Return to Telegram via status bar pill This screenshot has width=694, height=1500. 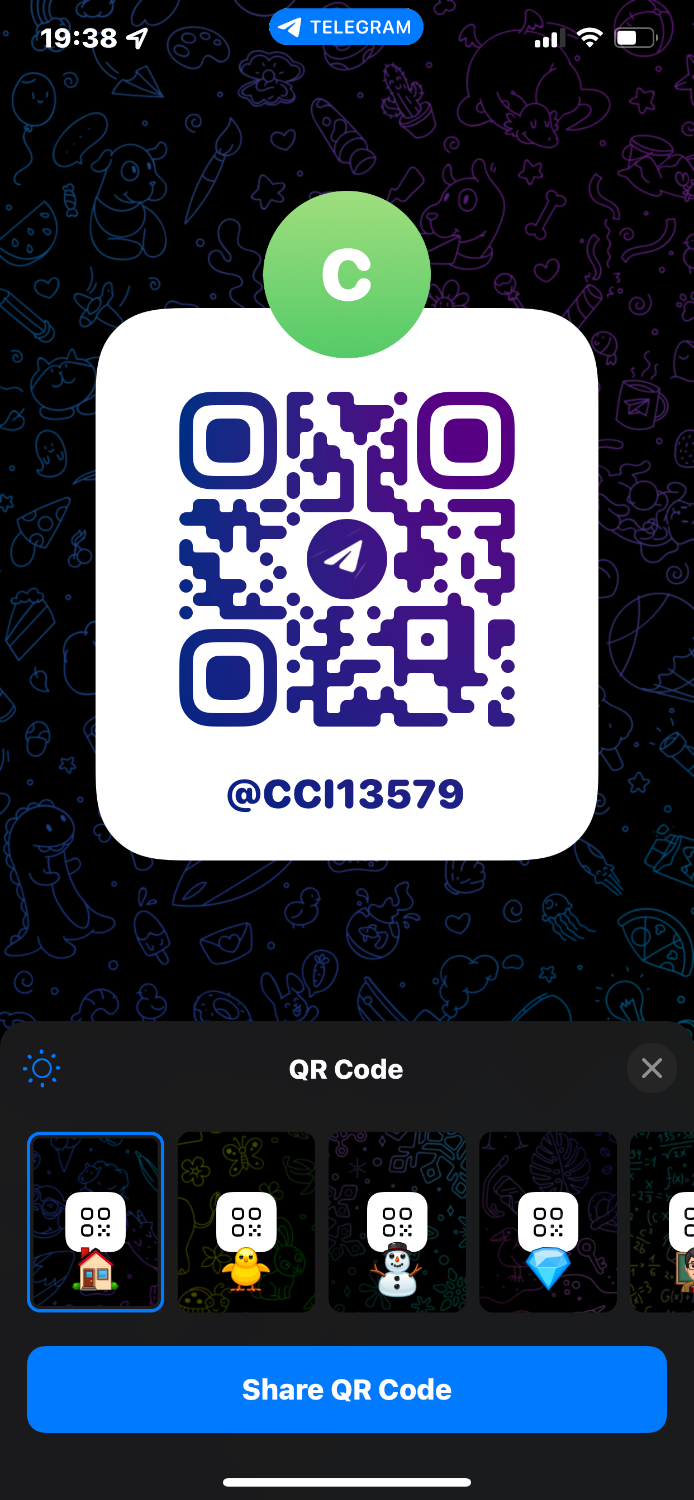click(346, 27)
